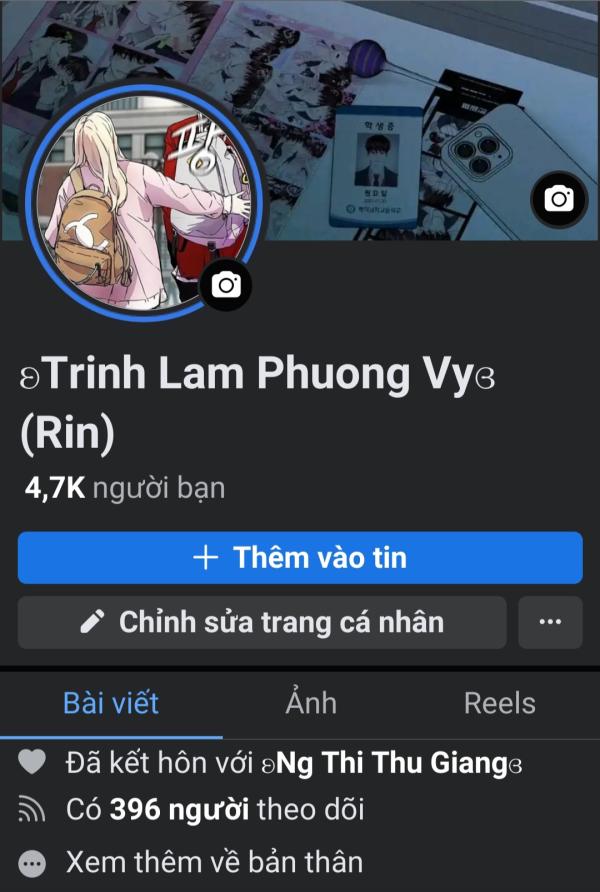Switch to the Ảnh tab
Viewport: 600px width, 892px height.
click(311, 703)
